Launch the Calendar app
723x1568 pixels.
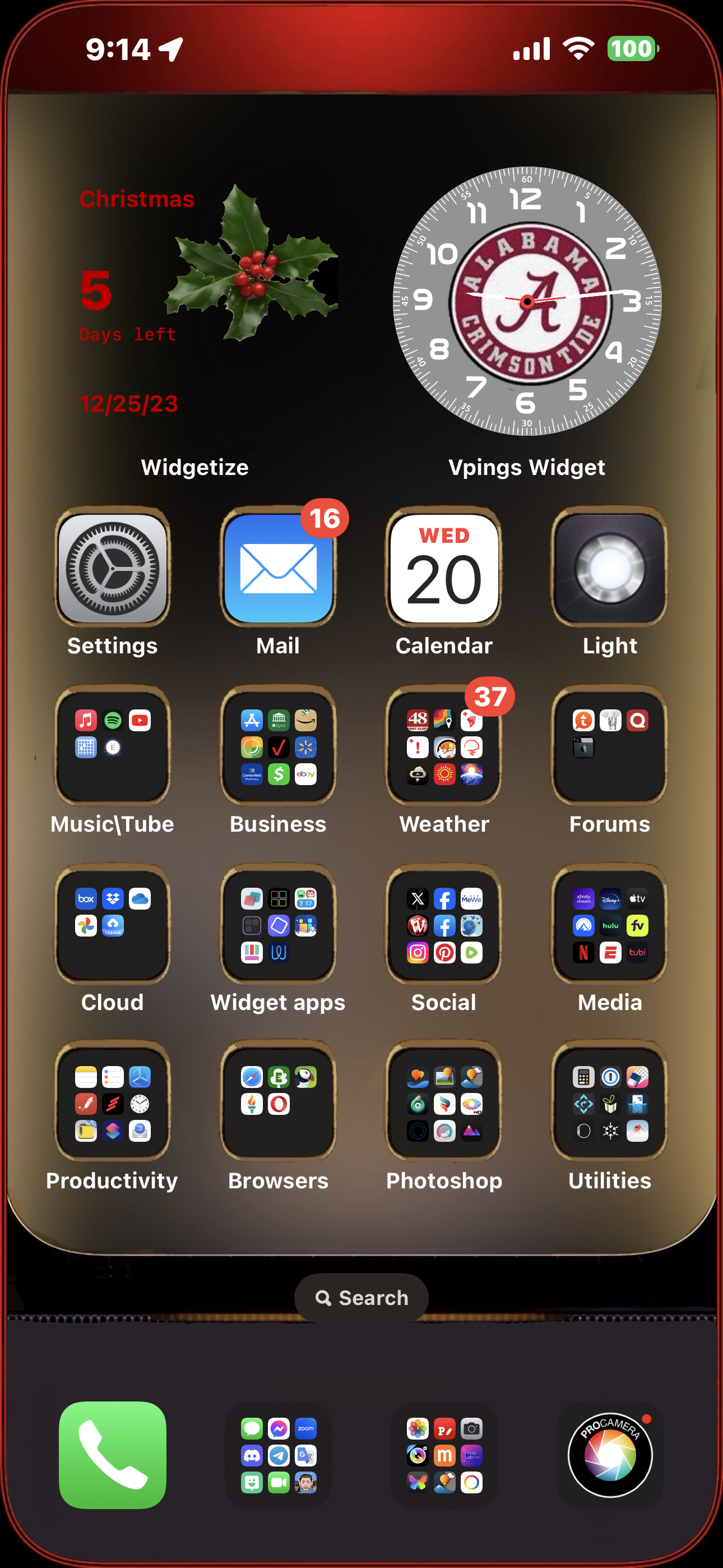coord(444,569)
